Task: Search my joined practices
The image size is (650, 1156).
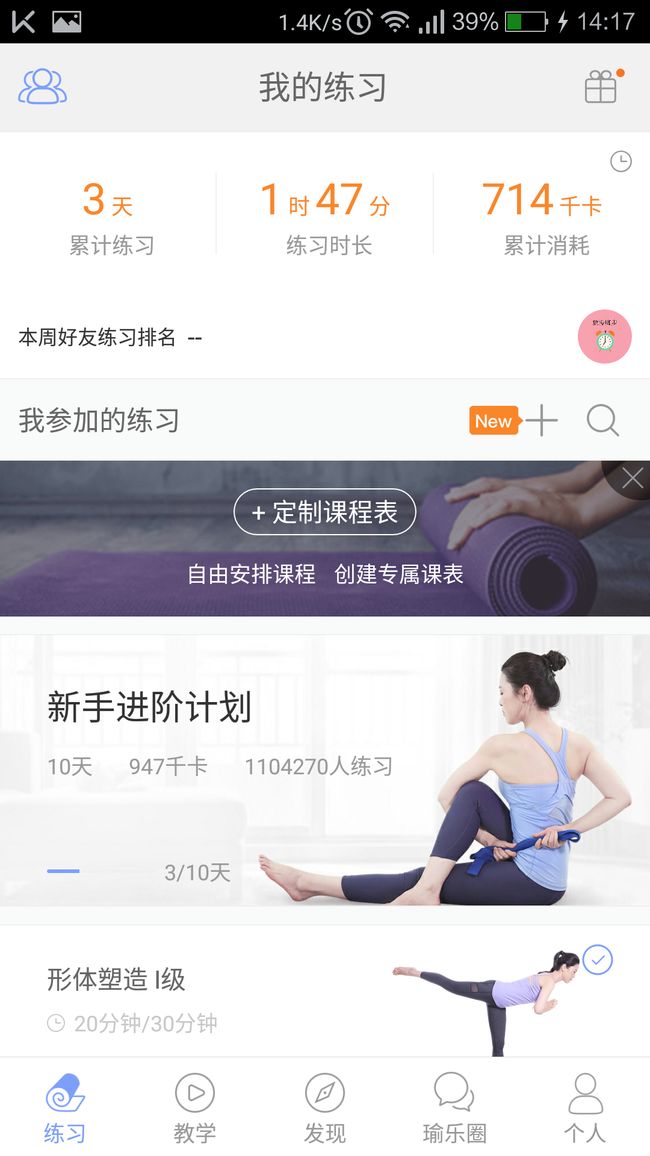Action: [603, 420]
